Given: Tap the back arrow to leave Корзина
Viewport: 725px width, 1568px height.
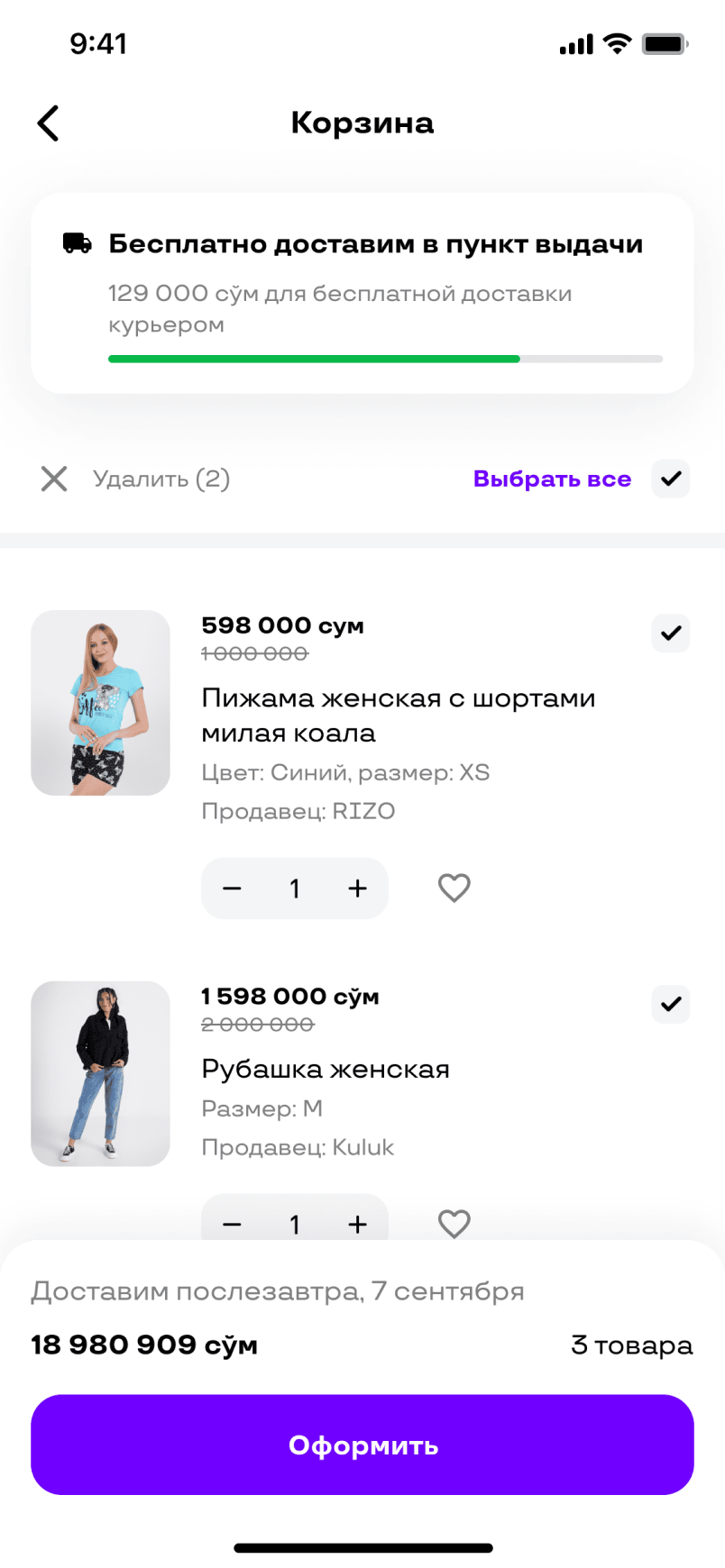Looking at the screenshot, I should pyautogui.click(x=47, y=123).
